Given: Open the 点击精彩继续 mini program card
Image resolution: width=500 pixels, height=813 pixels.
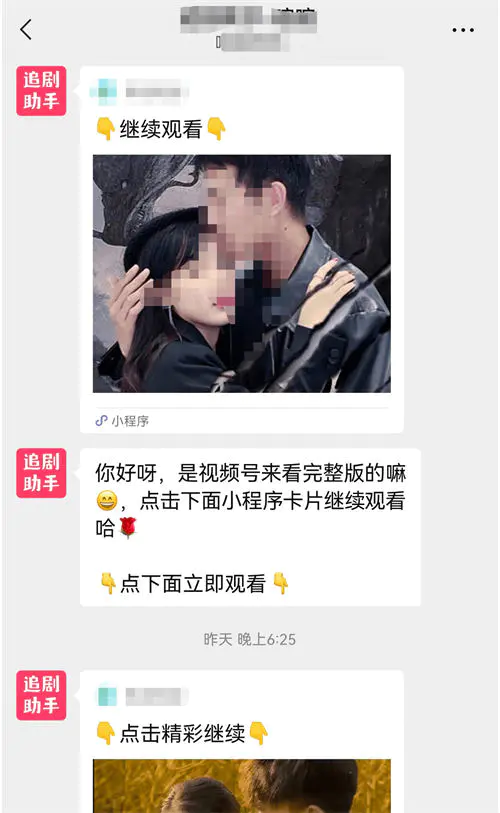Looking at the screenshot, I should (x=242, y=741).
